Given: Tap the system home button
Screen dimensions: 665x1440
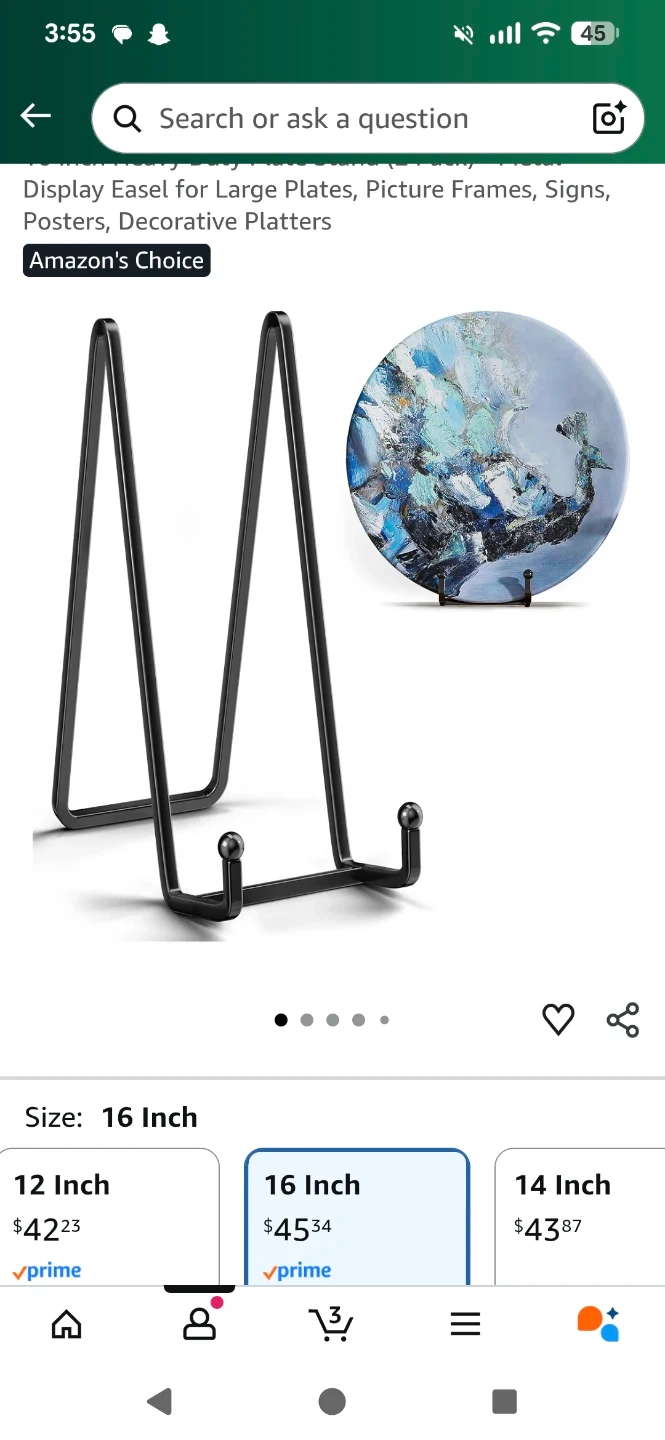Looking at the screenshot, I should tap(332, 1402).
